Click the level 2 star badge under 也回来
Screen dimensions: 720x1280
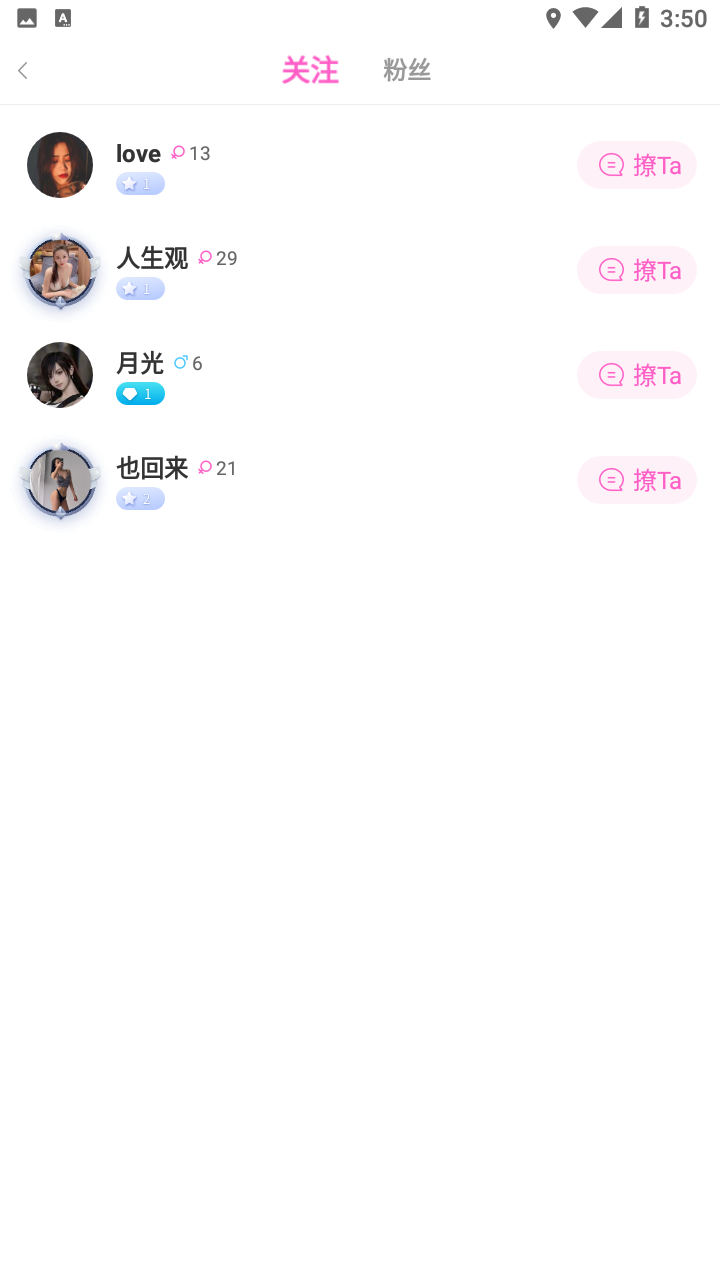tap(139, 498)
